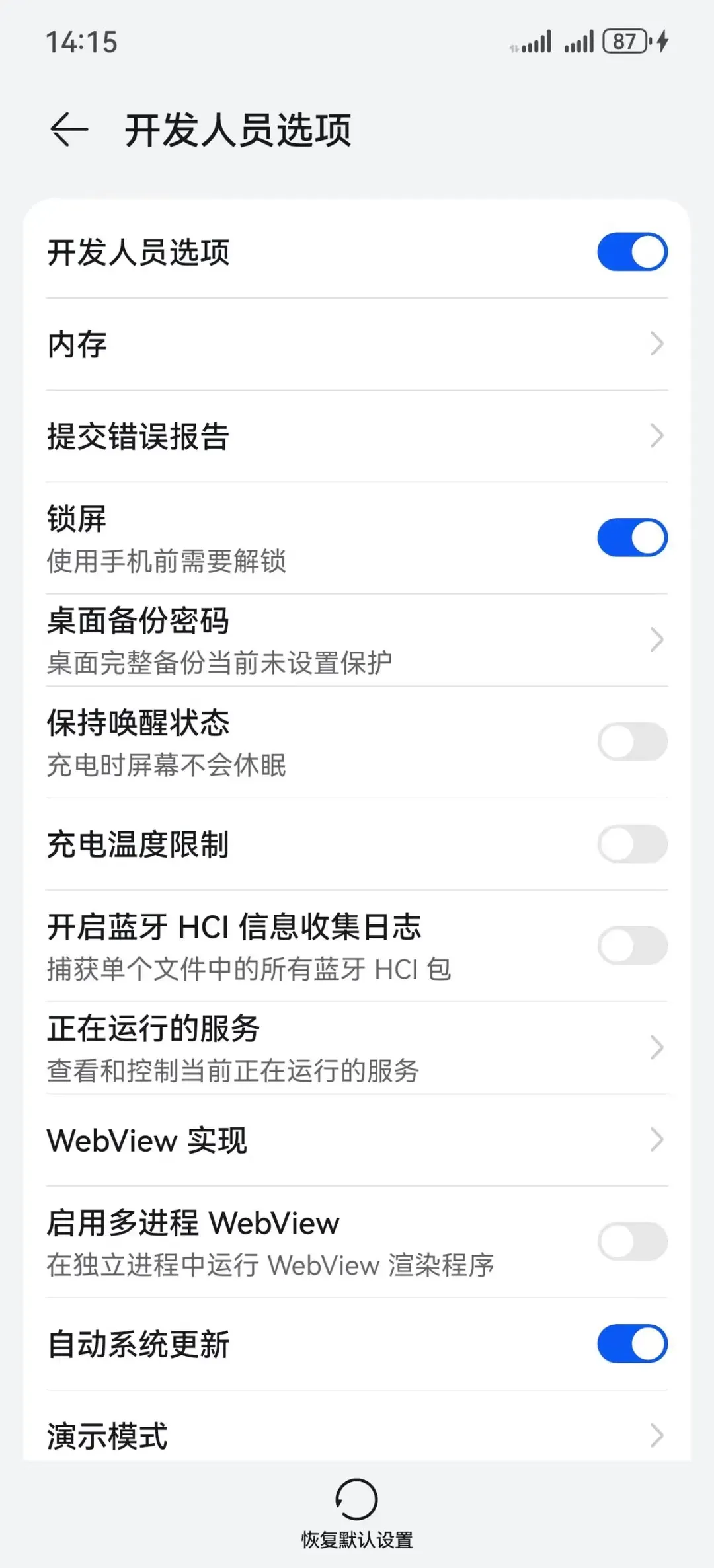This screenshot has width=714, height=1568.
Task: Turn on 充电温度限制
Action: (x=632, y=844)
